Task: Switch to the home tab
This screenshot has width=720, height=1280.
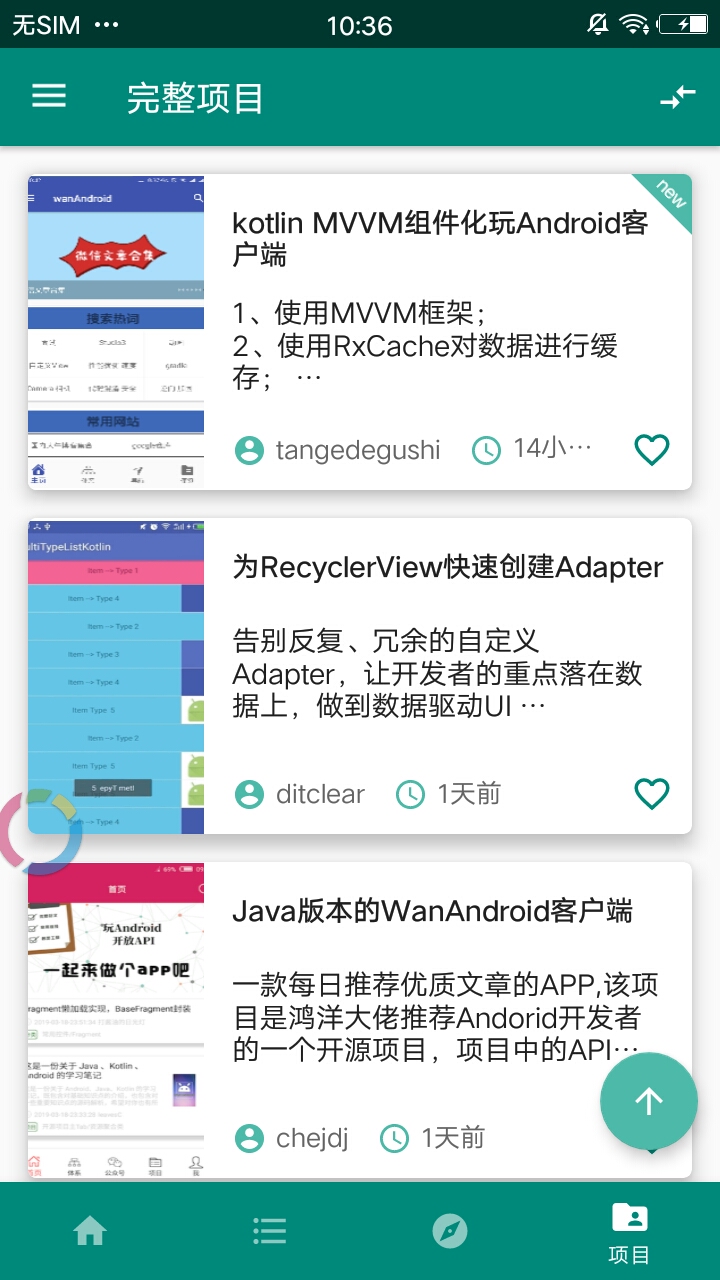Action: click(x=90, y=1231)
